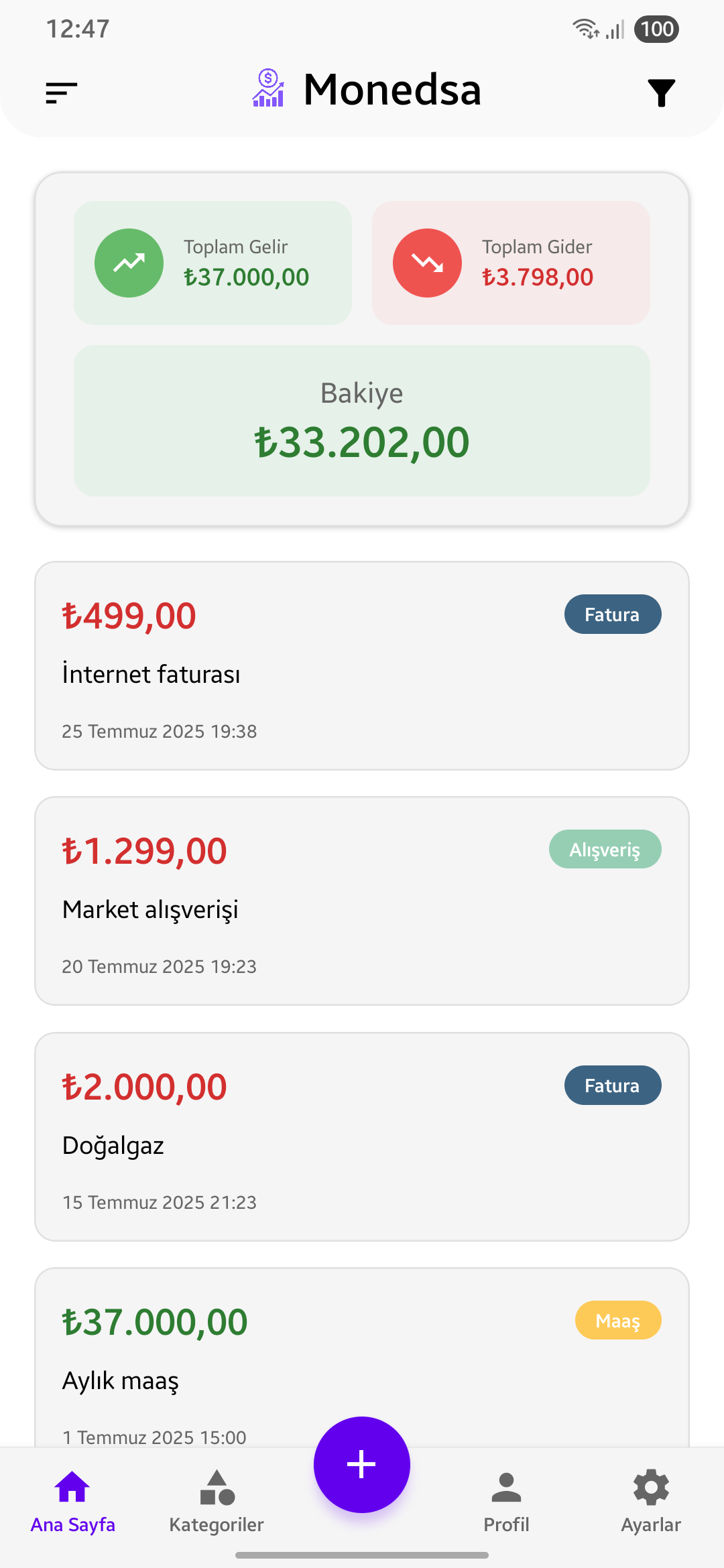
Task: Tap the purple plus floating action button
Action: 361,1465
